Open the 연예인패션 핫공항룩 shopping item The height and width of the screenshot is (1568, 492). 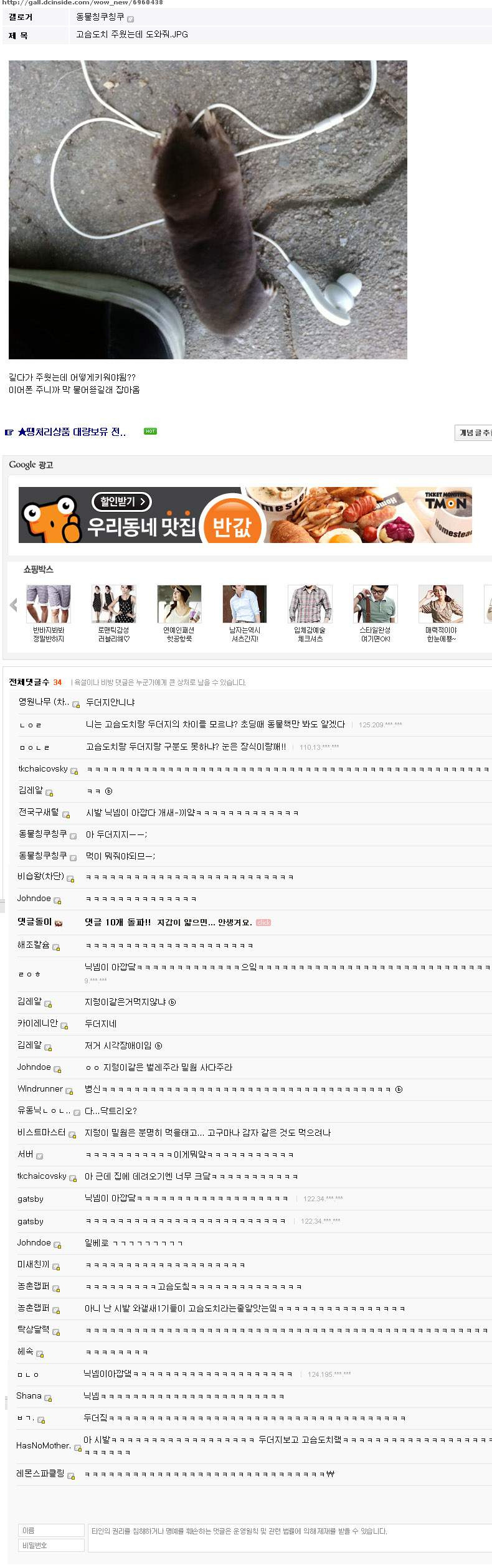pos(179,613)
